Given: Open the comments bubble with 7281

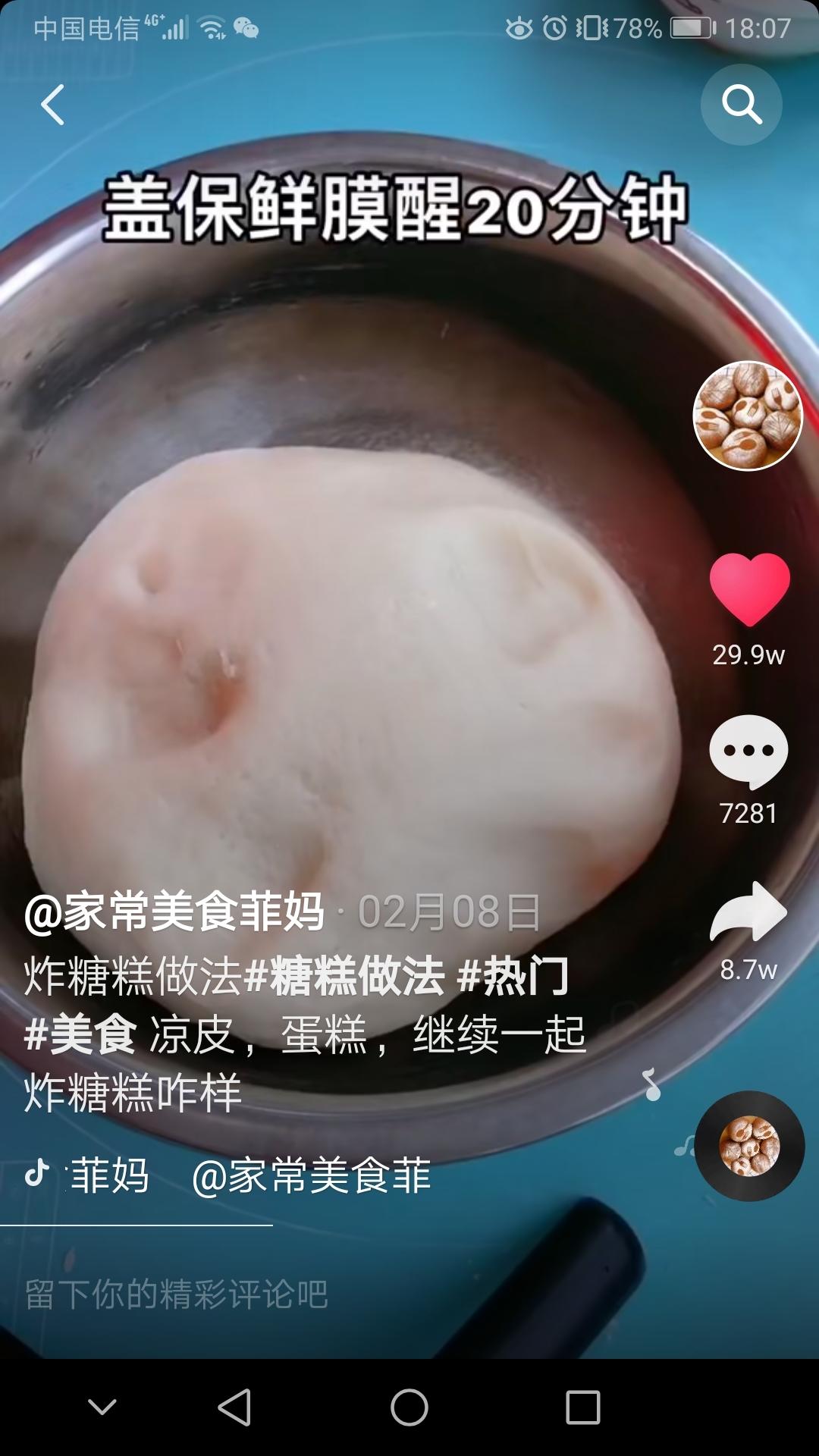Looking at the screenshot, I should 748,751.
